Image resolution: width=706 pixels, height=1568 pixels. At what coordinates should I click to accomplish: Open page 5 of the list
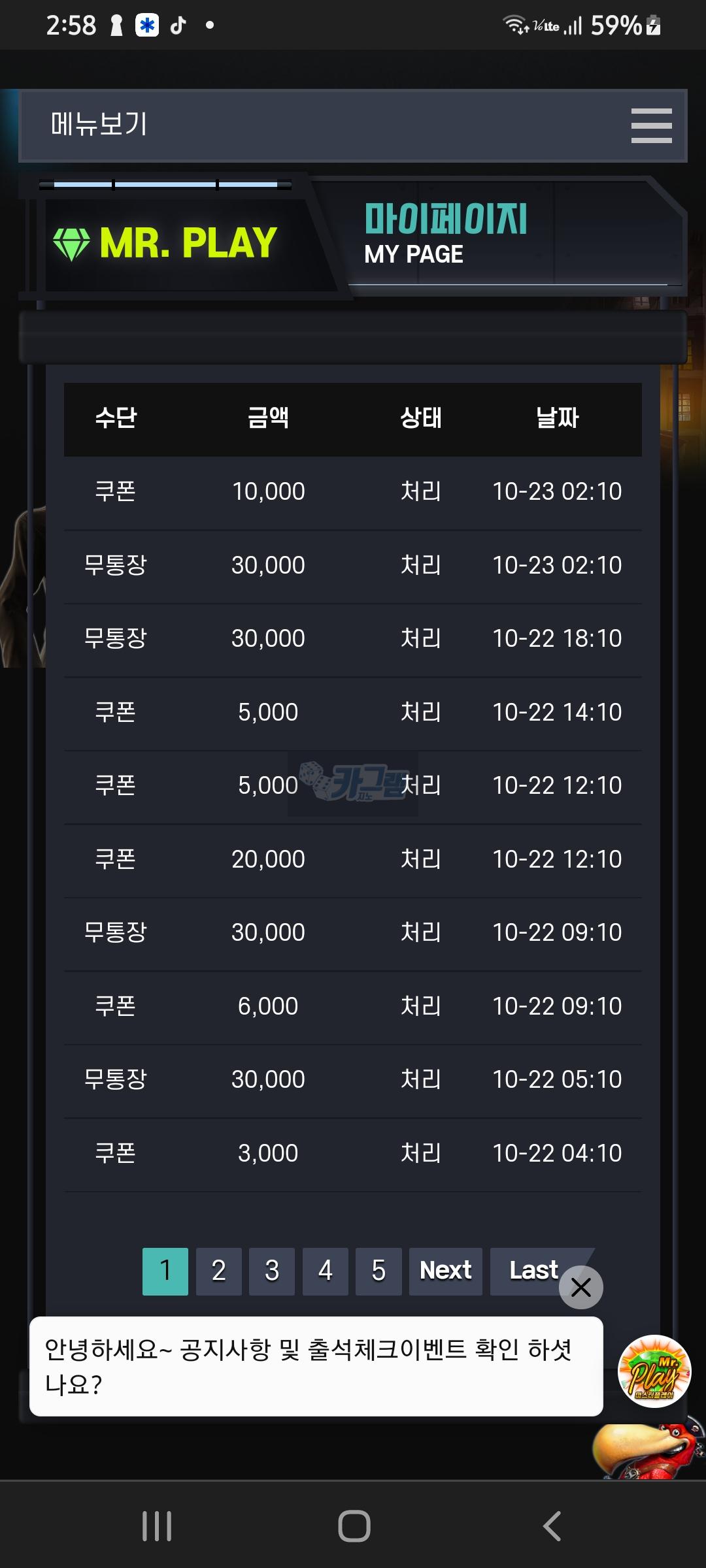[378, 1271]
